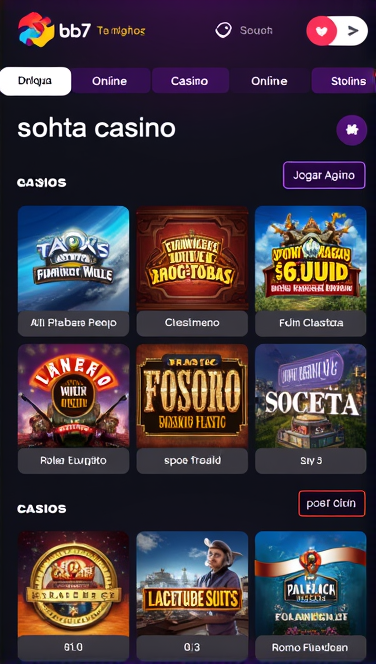
Task: Launch the Fdin Clastcta game tile
Action: 311,271
